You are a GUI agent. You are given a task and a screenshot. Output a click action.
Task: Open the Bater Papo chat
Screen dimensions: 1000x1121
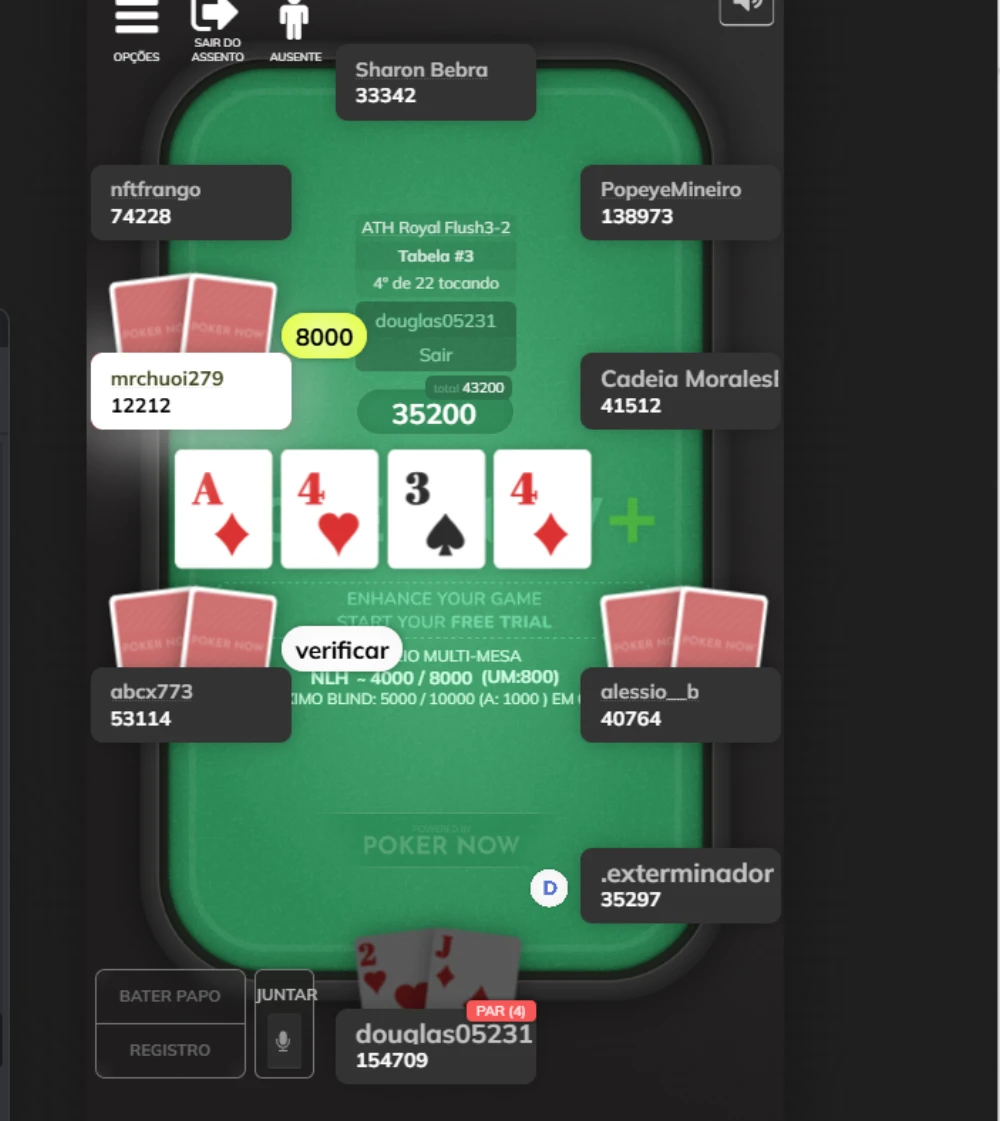click(x=170, y=996)
